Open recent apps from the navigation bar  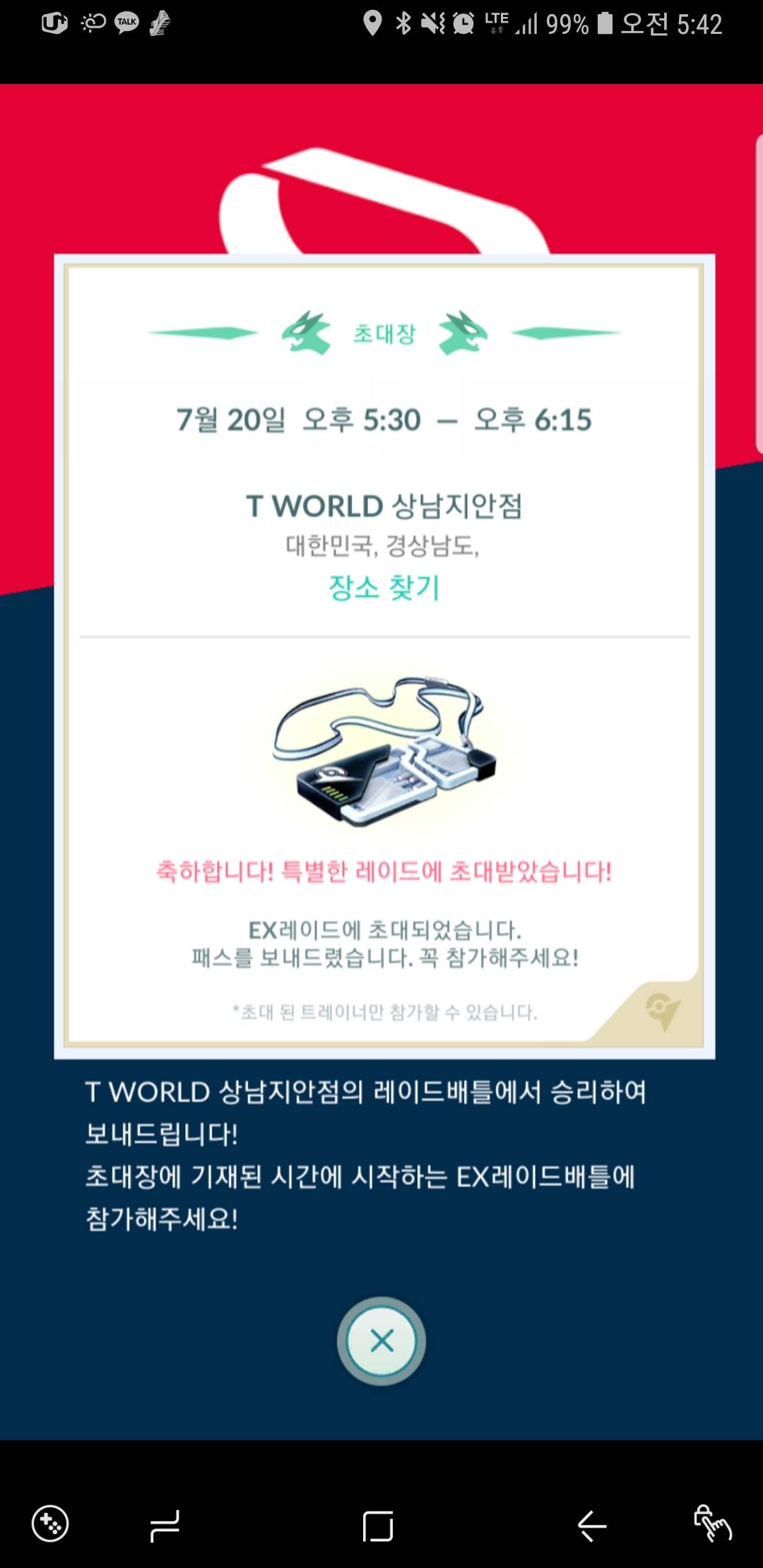165,1526
